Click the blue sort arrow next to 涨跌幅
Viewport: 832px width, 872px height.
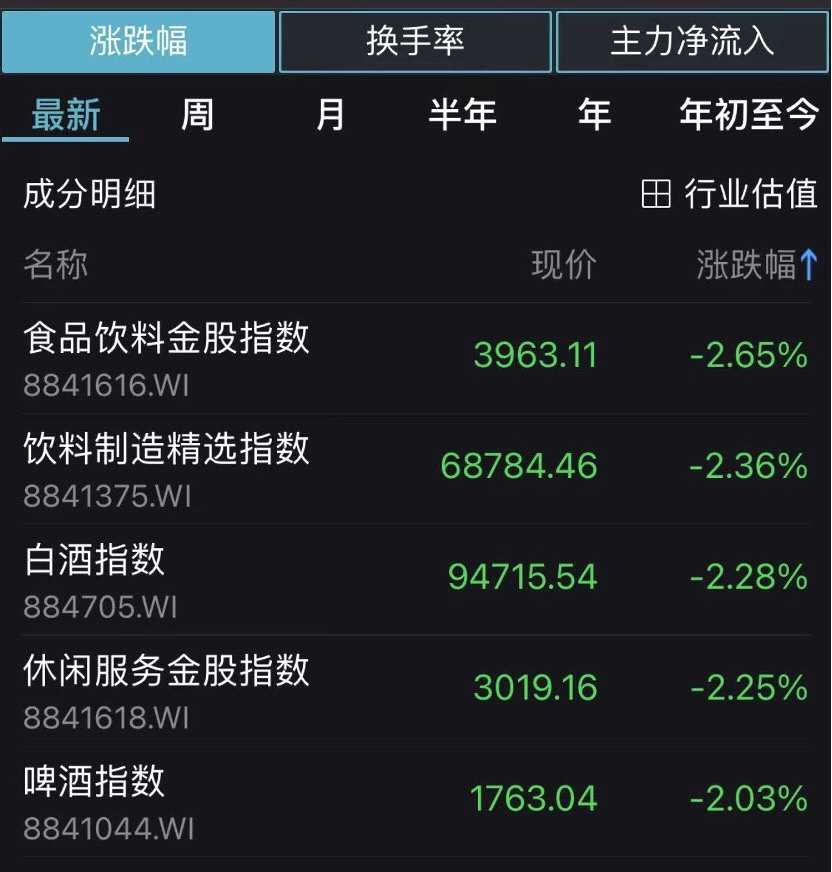(x=807, y=264)
